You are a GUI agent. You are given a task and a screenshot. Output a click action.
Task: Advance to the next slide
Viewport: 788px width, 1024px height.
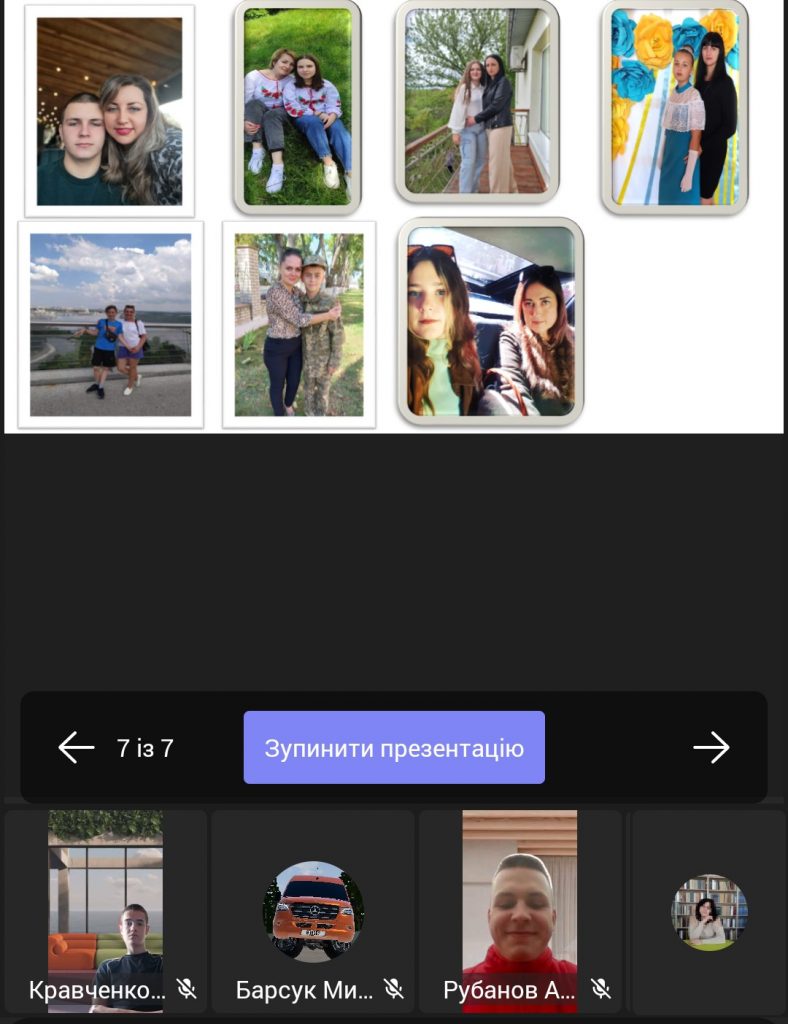click(711, 747)
